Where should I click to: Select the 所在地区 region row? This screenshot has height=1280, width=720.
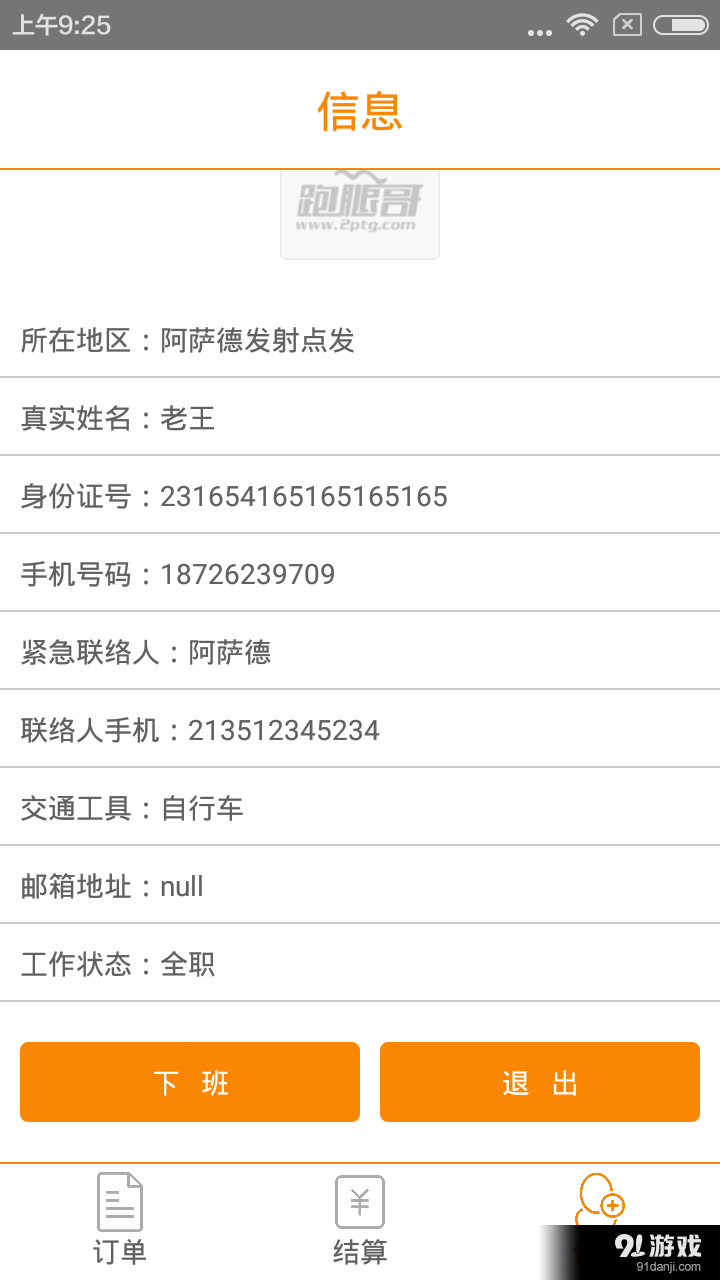pos(360,340)
